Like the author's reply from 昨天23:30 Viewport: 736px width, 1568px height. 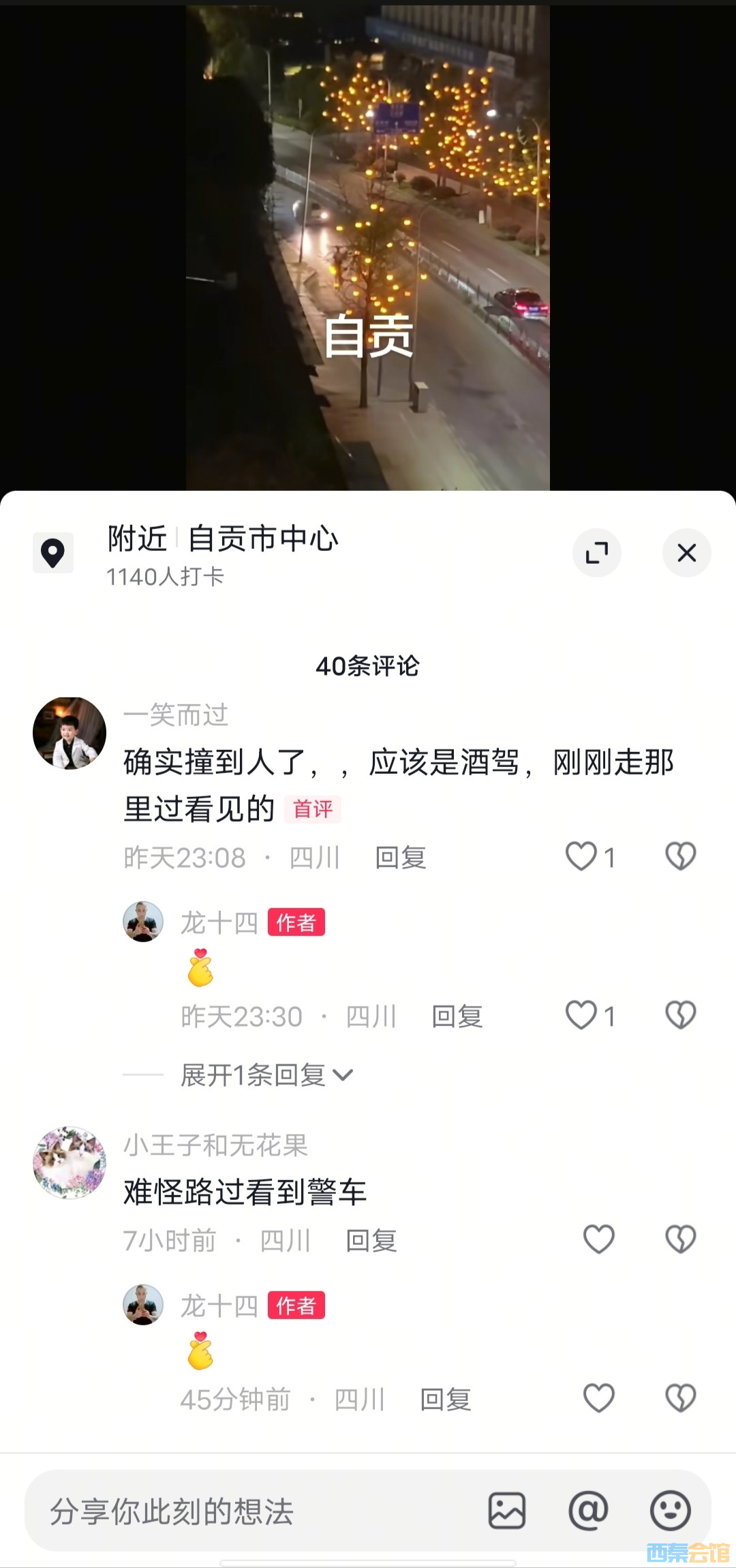tap(581, 1015)
